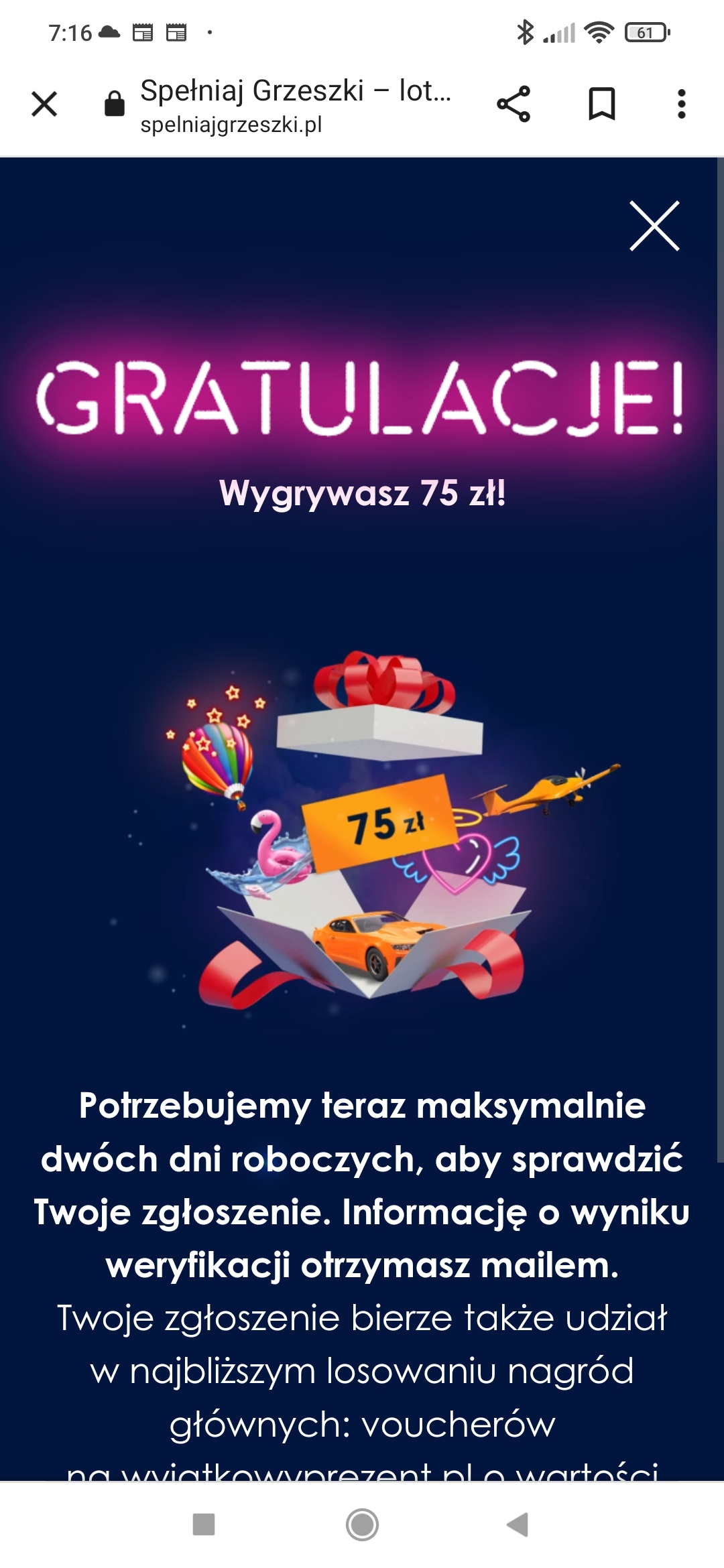Close the browser custom tab
Screen dimensions: 724x1568
[x=44, y=104]
